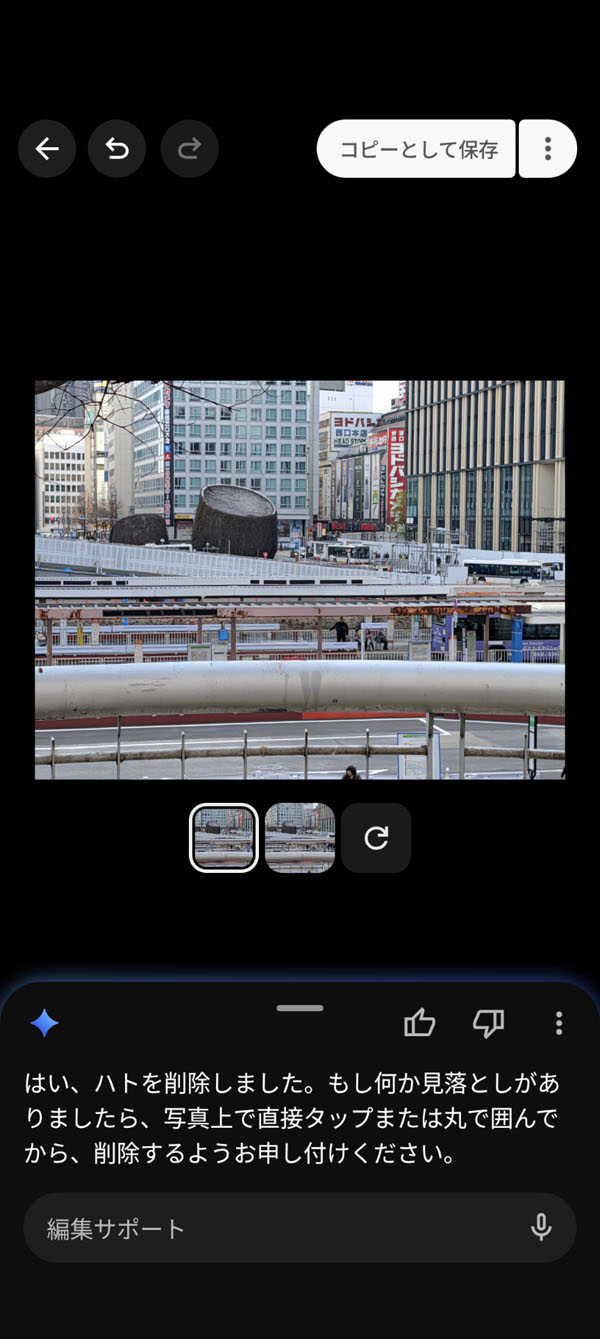This screenshot has width=600, height=1339.
Task: Start voice input with the microphone
Action: pos(541,1227)
